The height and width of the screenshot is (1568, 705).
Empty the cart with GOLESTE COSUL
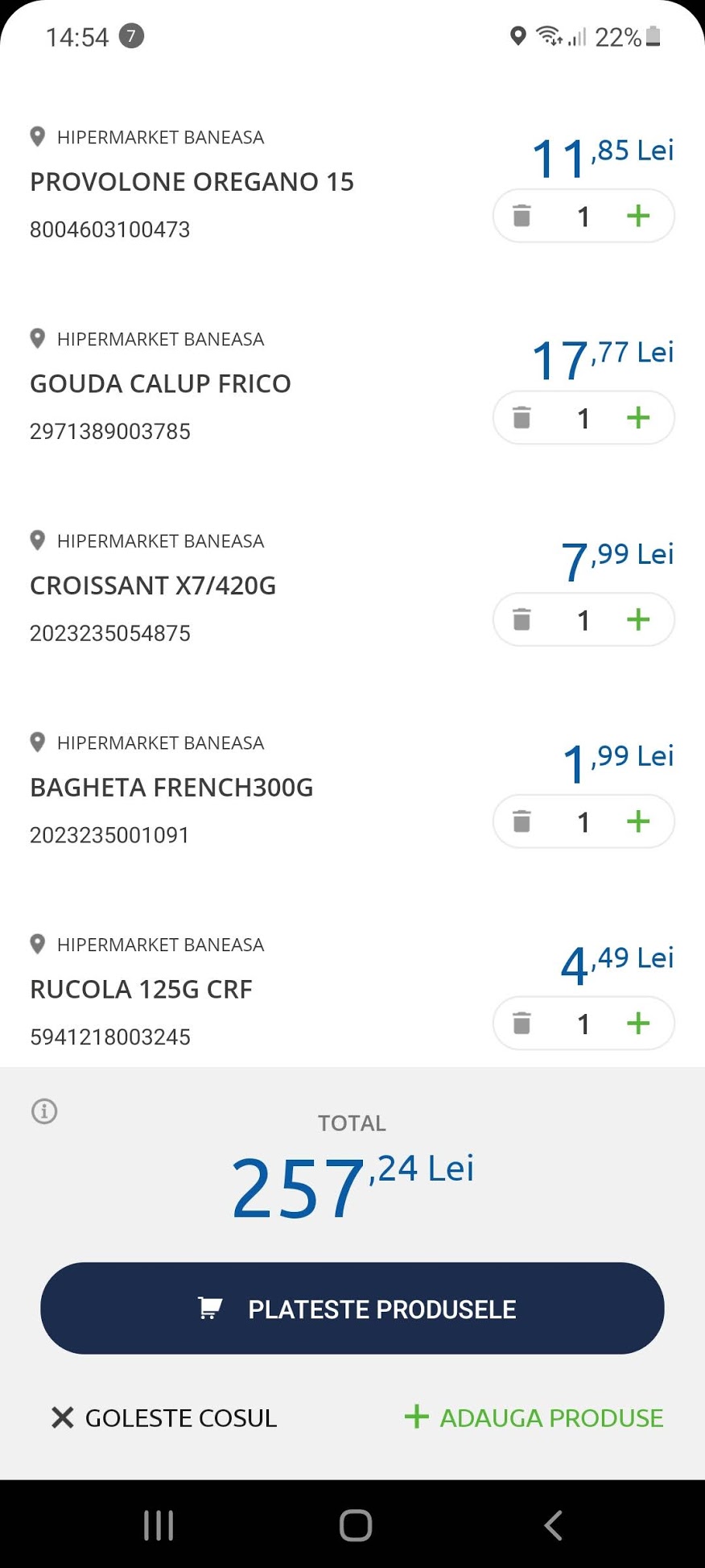pos(164,1417)
